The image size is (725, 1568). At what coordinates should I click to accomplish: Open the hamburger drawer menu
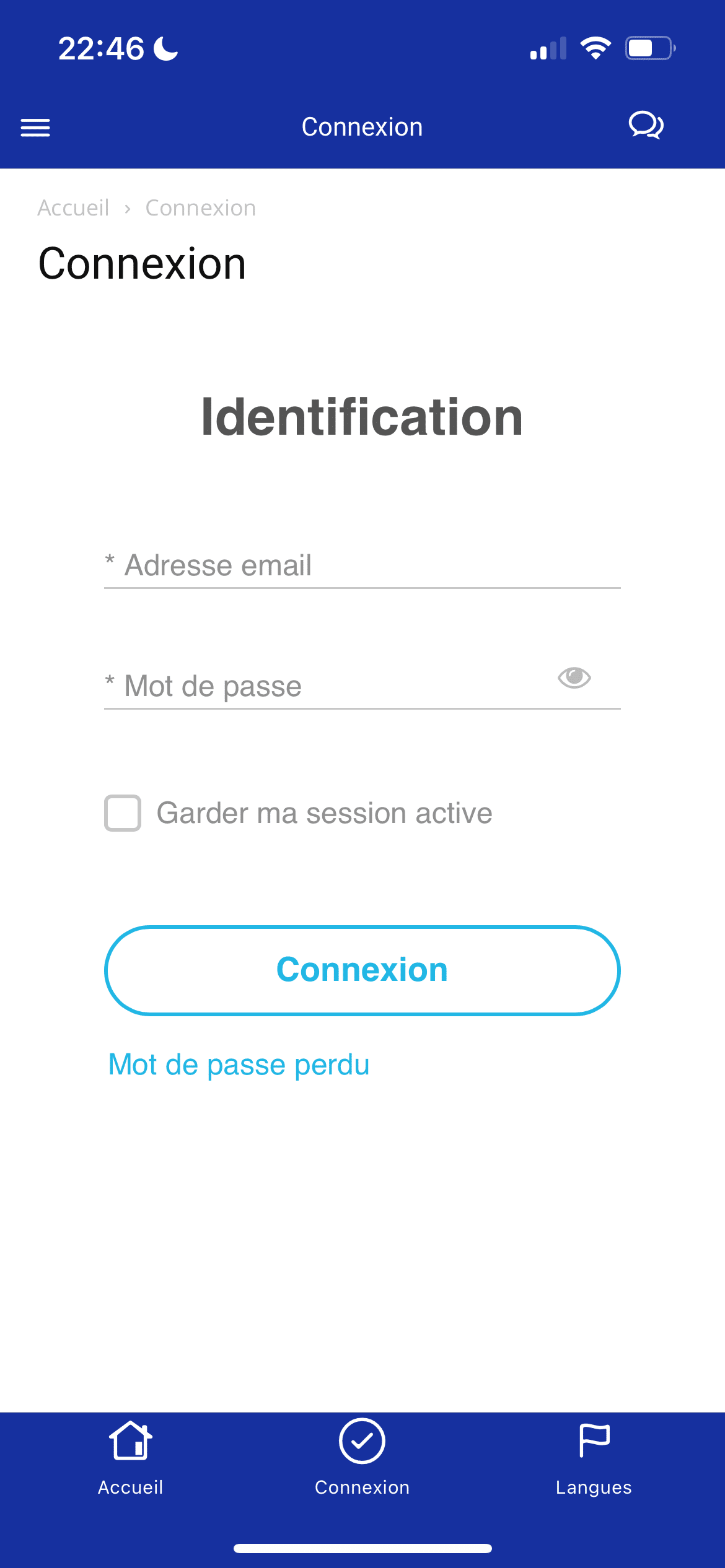pyautogui.click(x=35, y=128)
